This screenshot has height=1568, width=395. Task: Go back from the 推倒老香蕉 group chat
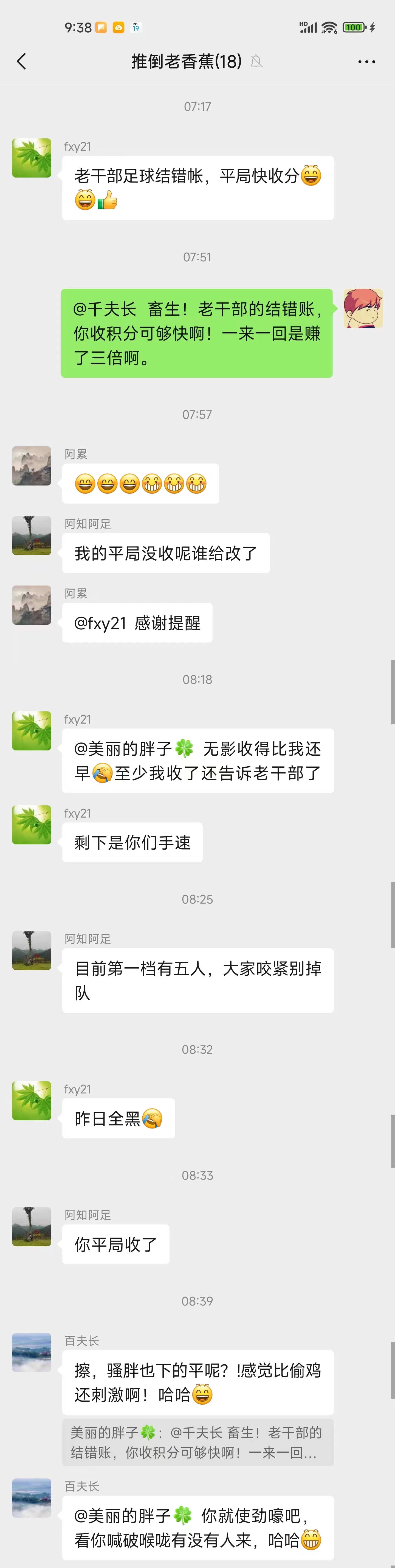pyautogui.click(x=22, y=61)
